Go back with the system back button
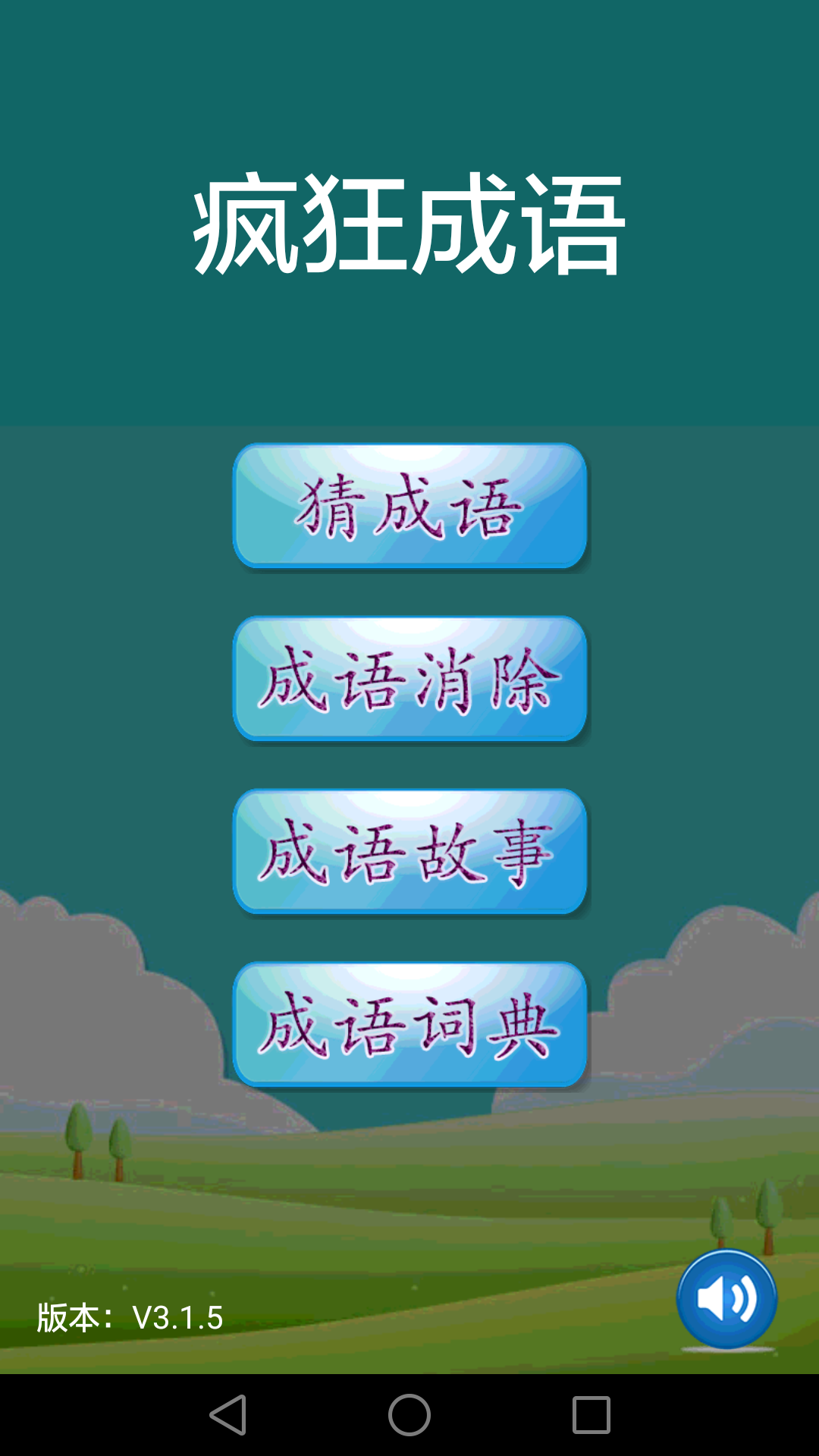This screenshot has width=819, height=1456. point(228,1415)
